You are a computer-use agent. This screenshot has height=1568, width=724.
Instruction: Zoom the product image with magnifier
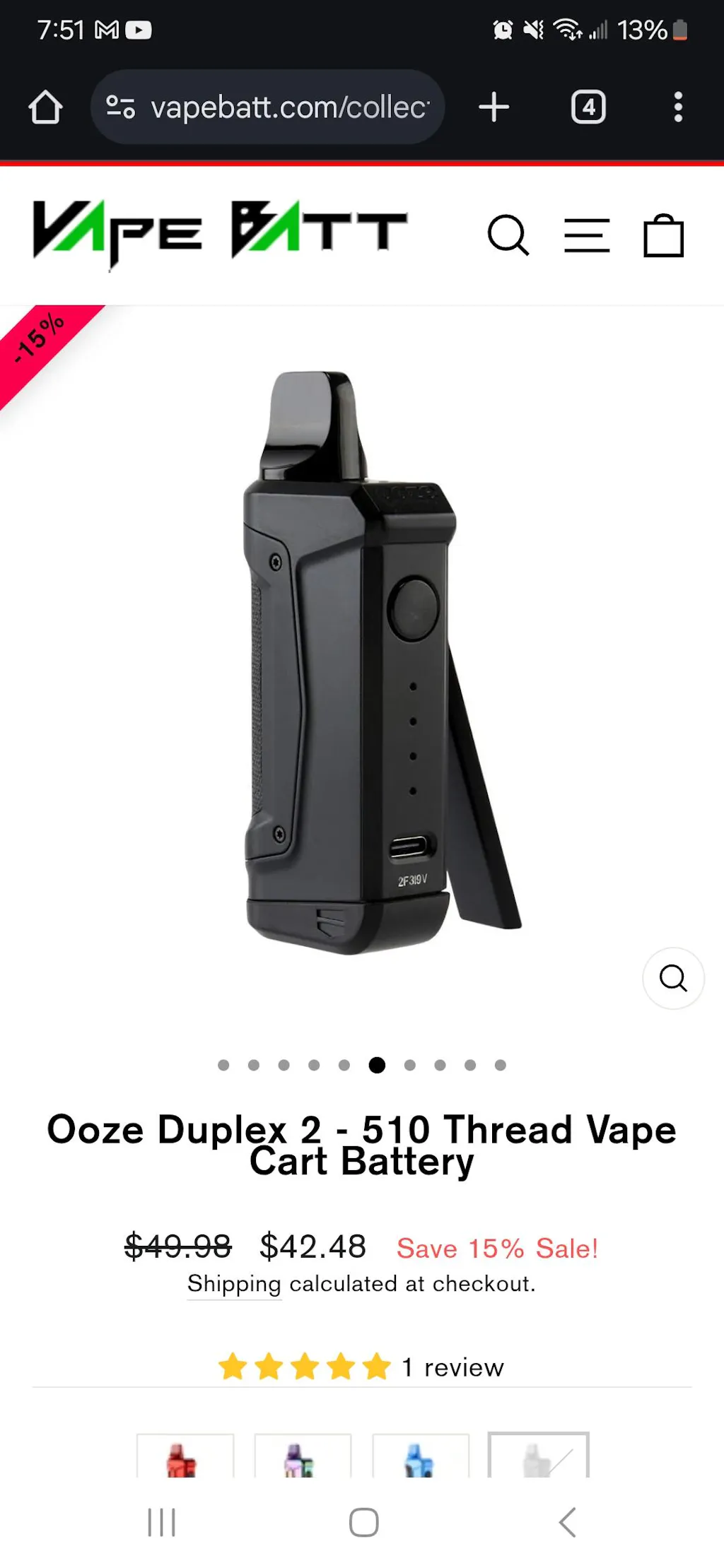point(672,978)
